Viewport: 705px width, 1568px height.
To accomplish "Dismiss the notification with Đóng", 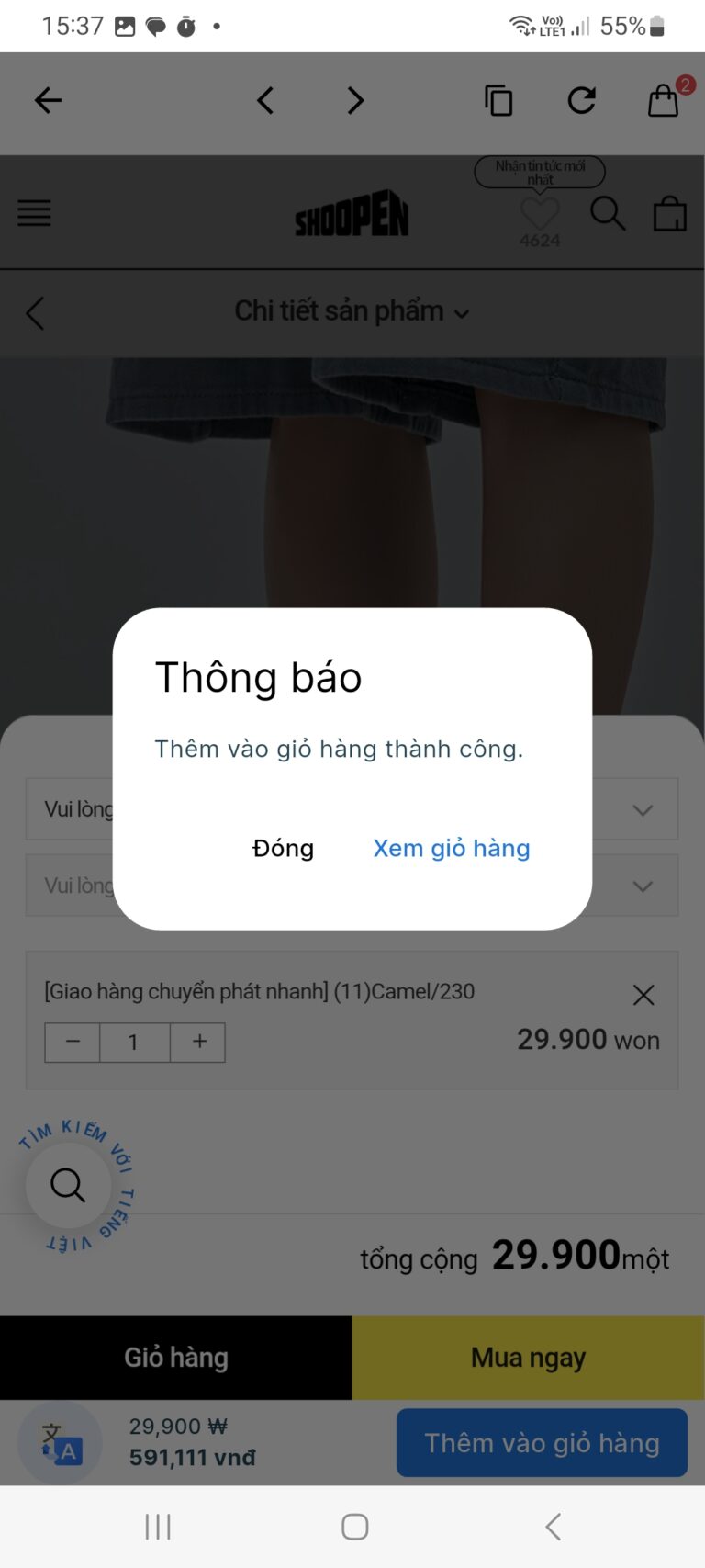I will coord(283,848).
